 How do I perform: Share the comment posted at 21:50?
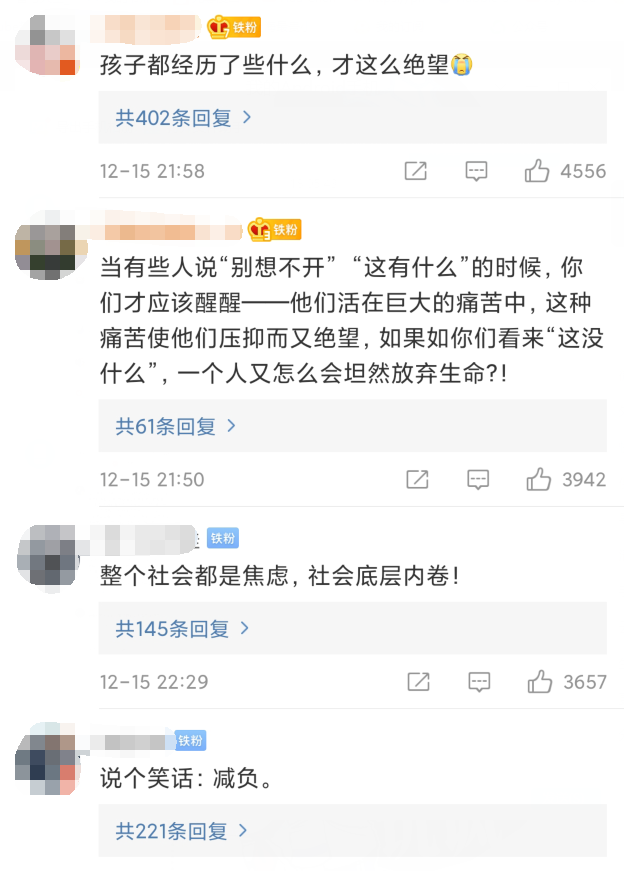tap(417, 479)
